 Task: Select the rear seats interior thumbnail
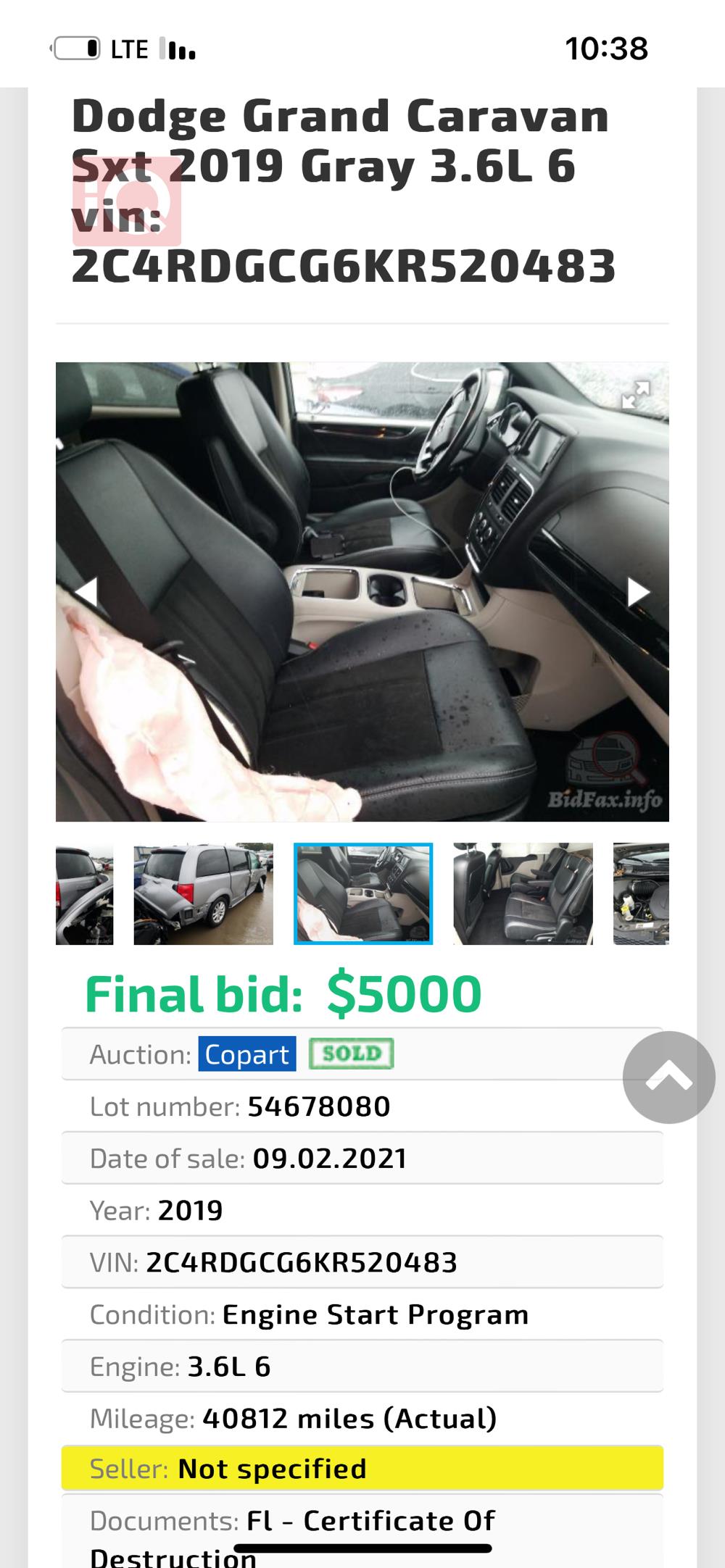(x=523, y=893)
